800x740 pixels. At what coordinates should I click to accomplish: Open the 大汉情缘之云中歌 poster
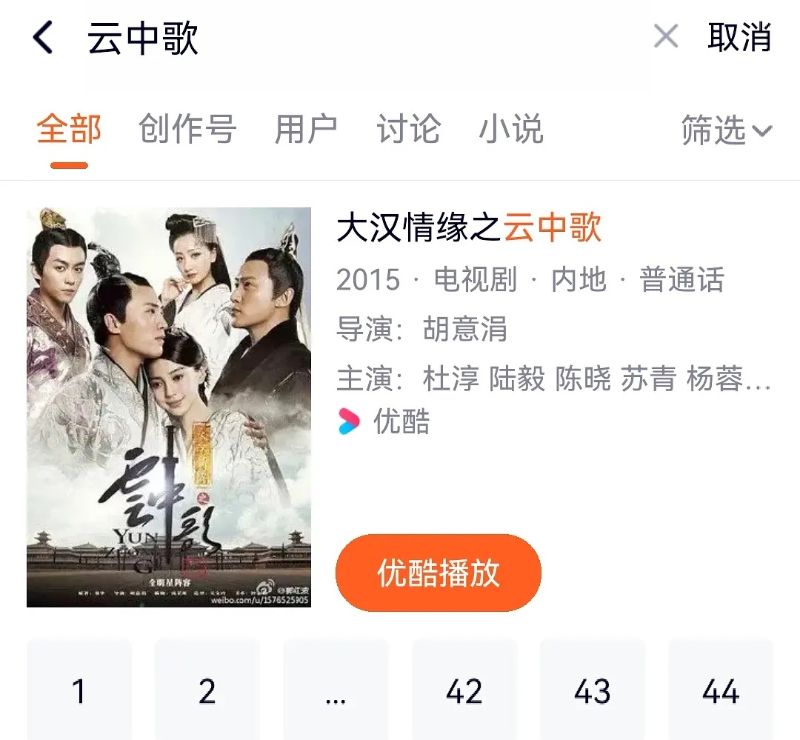pyautogui.click(x=168, y=406)
